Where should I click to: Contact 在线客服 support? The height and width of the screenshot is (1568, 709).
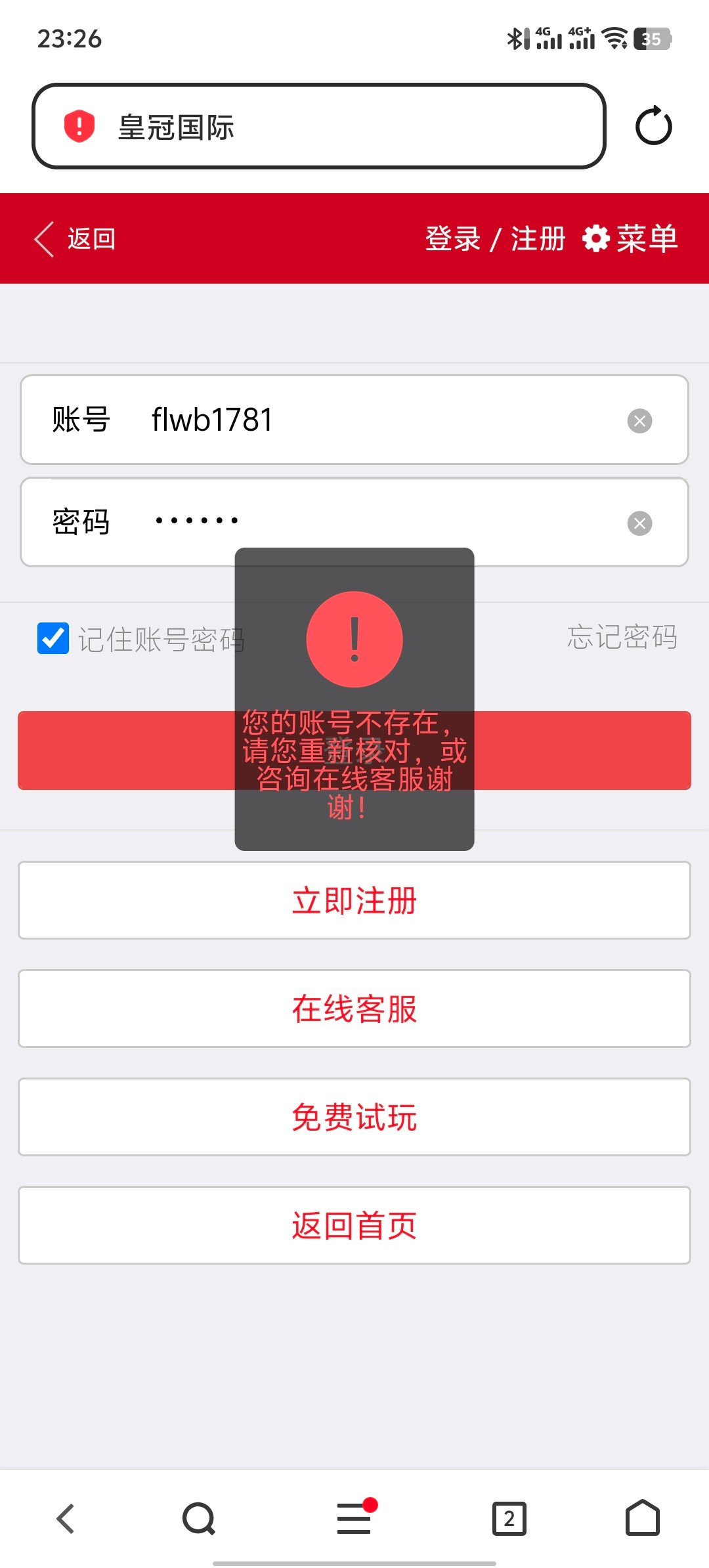[354, 1009]
